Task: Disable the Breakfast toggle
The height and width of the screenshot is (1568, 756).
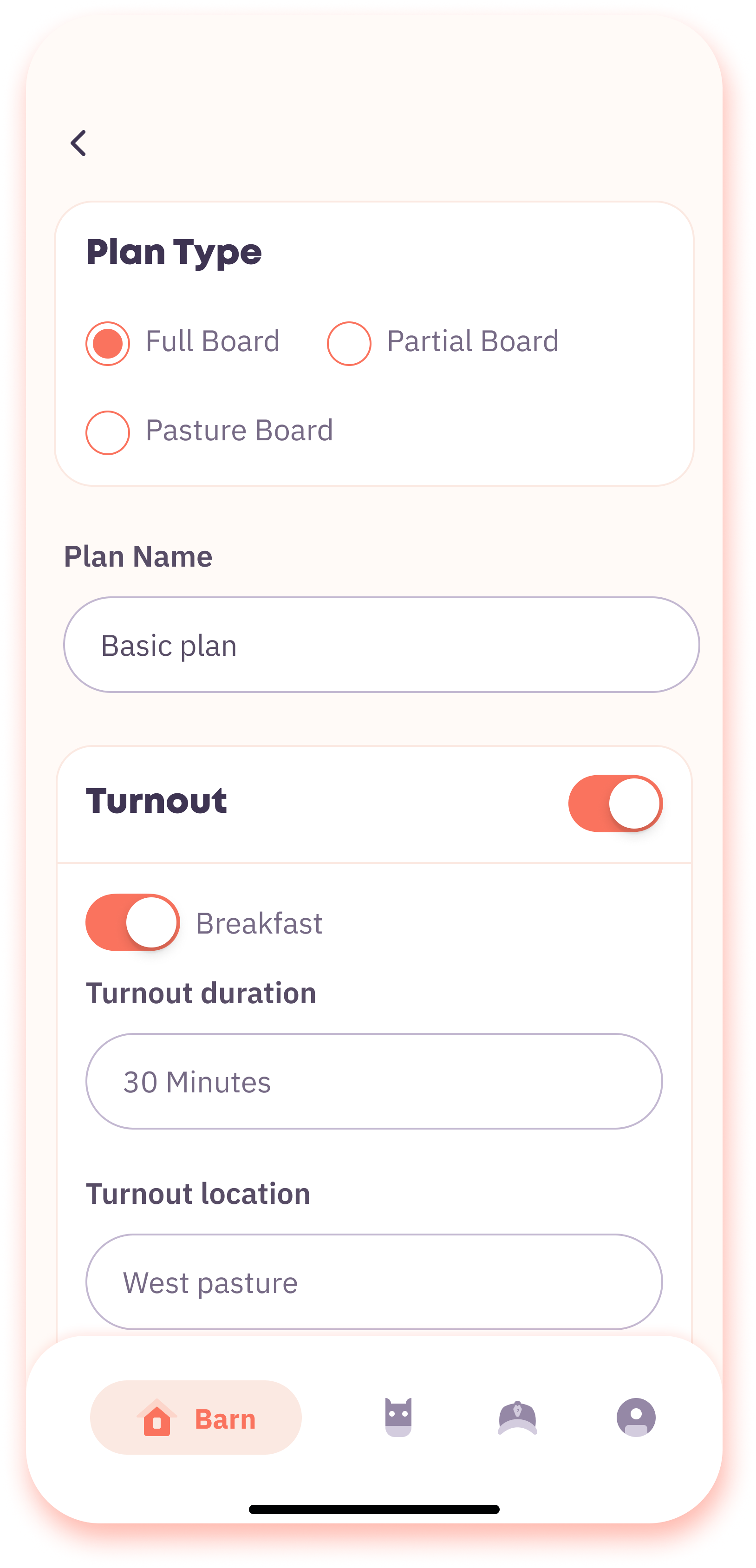Action: pyautogui.click(x=133, y=921)
